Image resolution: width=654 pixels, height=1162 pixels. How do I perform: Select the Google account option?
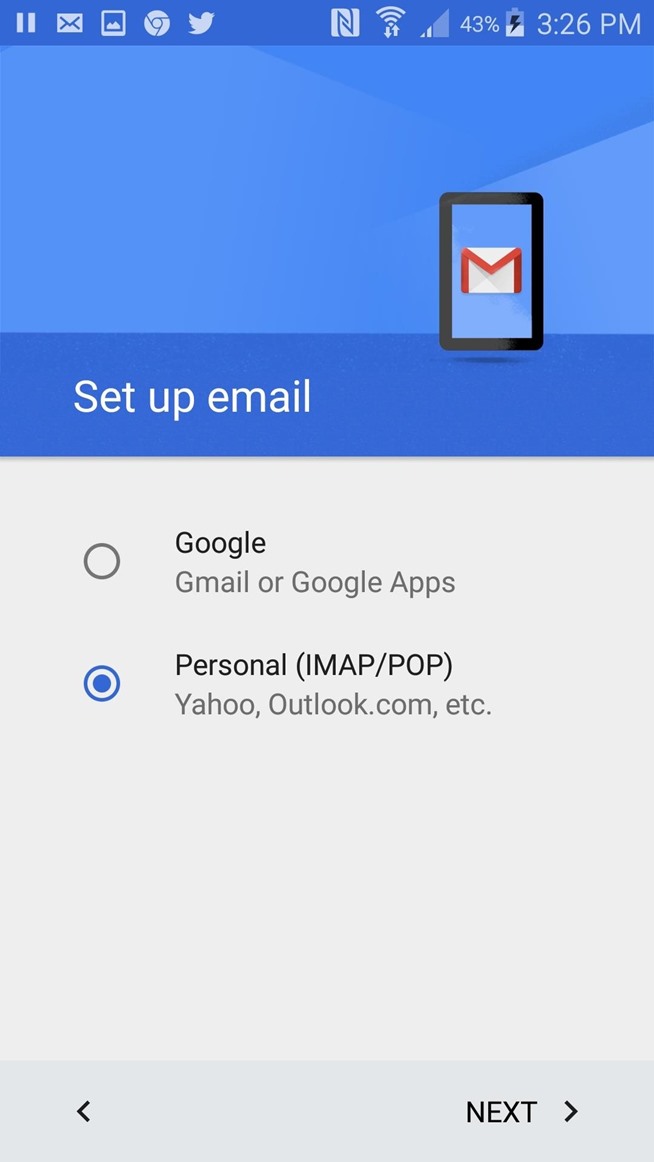[102, 562]
